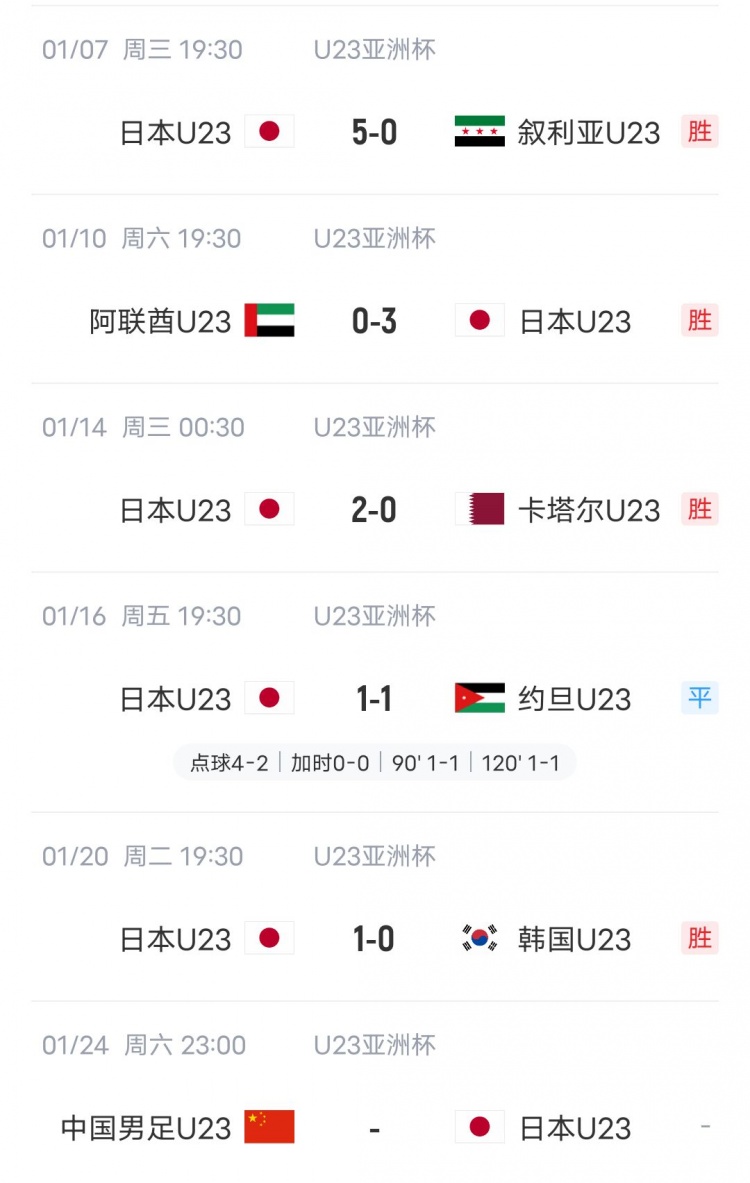The width and height of the screenshot is (750, 1183).
Task: Open the Japan U23 vs Syria U23 match
Action: pyautogui.click(x=374, y=132)
